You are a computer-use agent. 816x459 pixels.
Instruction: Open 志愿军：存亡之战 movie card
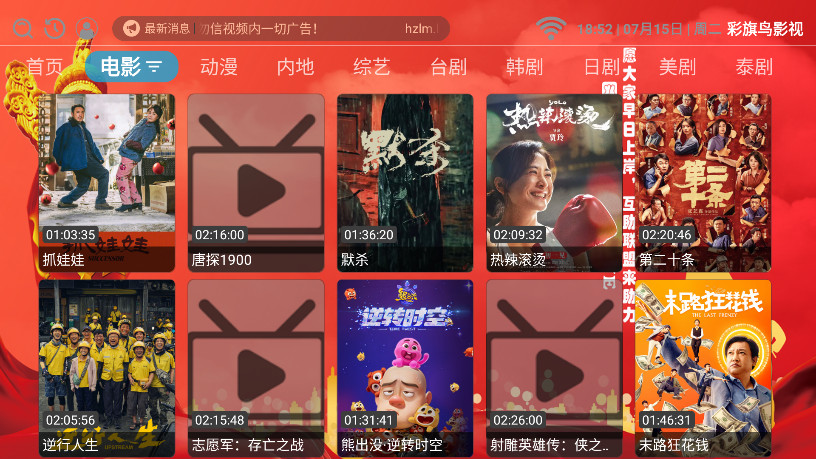256,365
